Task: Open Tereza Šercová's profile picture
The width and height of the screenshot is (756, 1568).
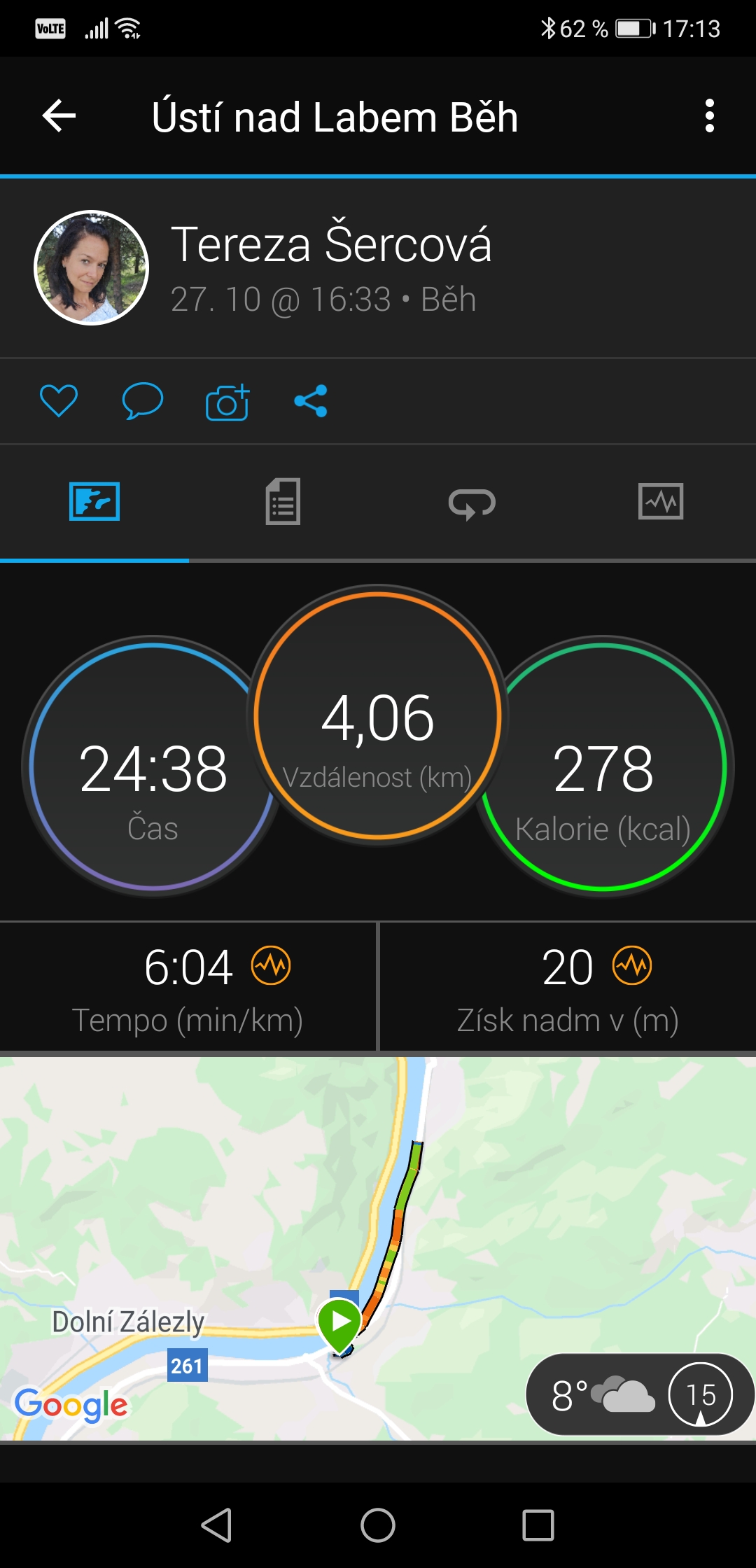Action: [92, 267]
